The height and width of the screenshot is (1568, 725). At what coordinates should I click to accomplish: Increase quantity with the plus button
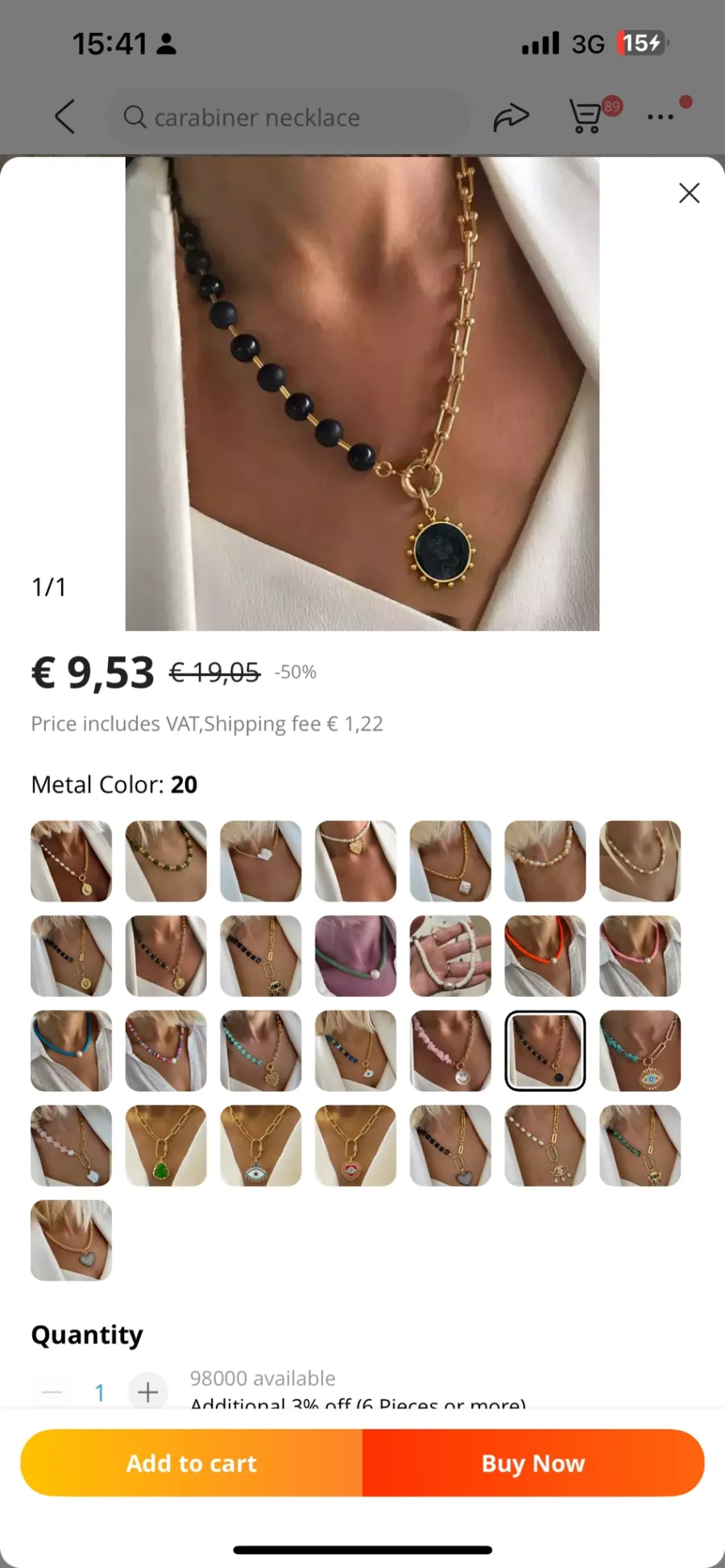pos(147,1392)
